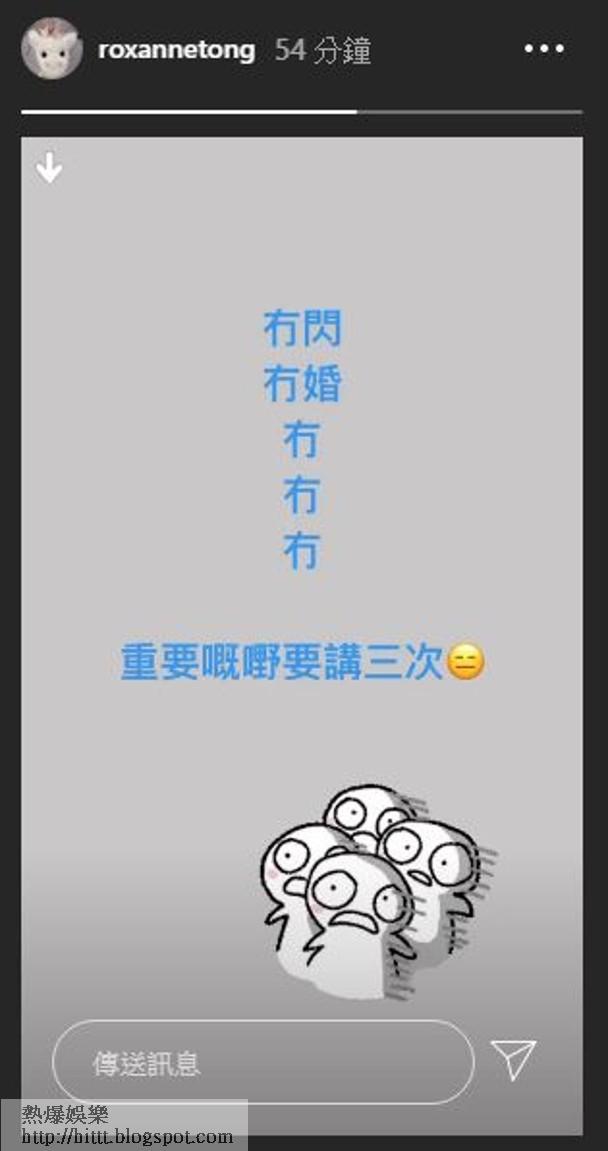Open the three-dot overflow menu
The height and width of the screenshot is (1151, 608).
(544, 49)
